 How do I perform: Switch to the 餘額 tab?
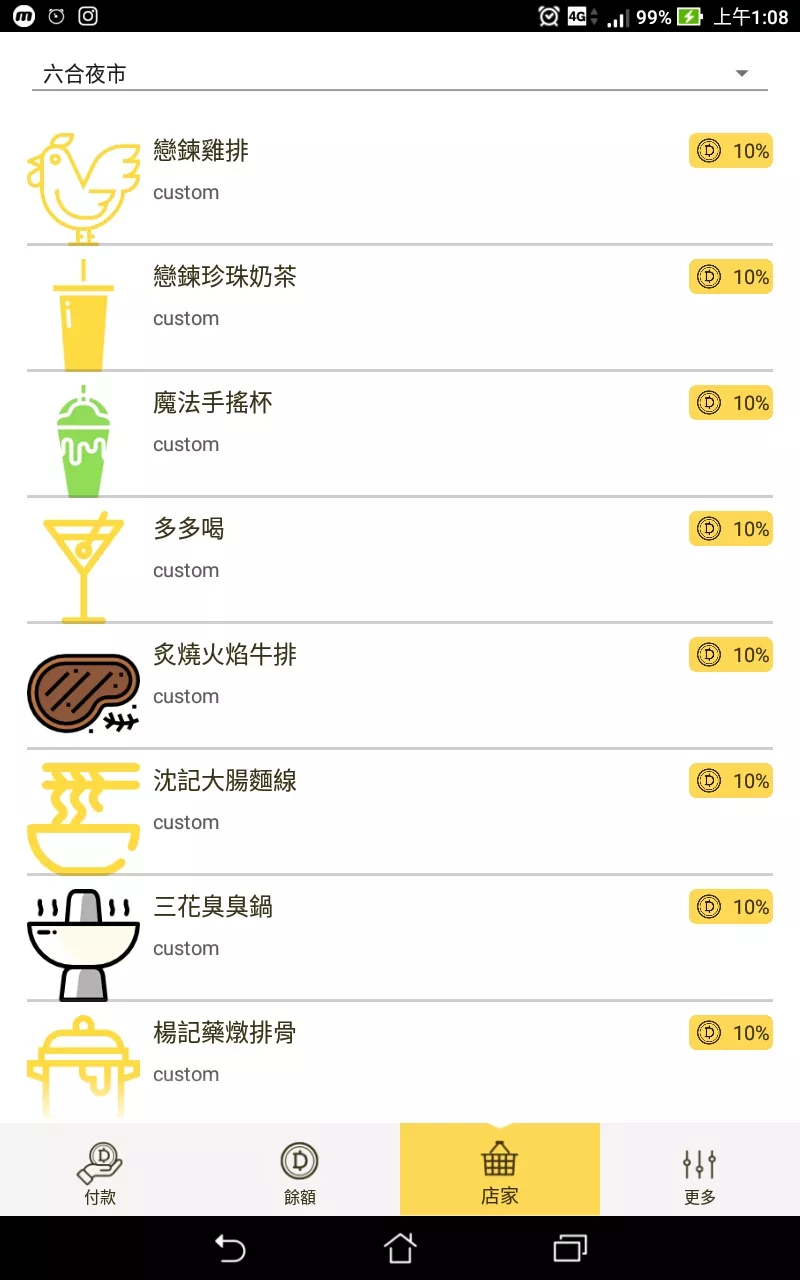tap(300, 1169)
